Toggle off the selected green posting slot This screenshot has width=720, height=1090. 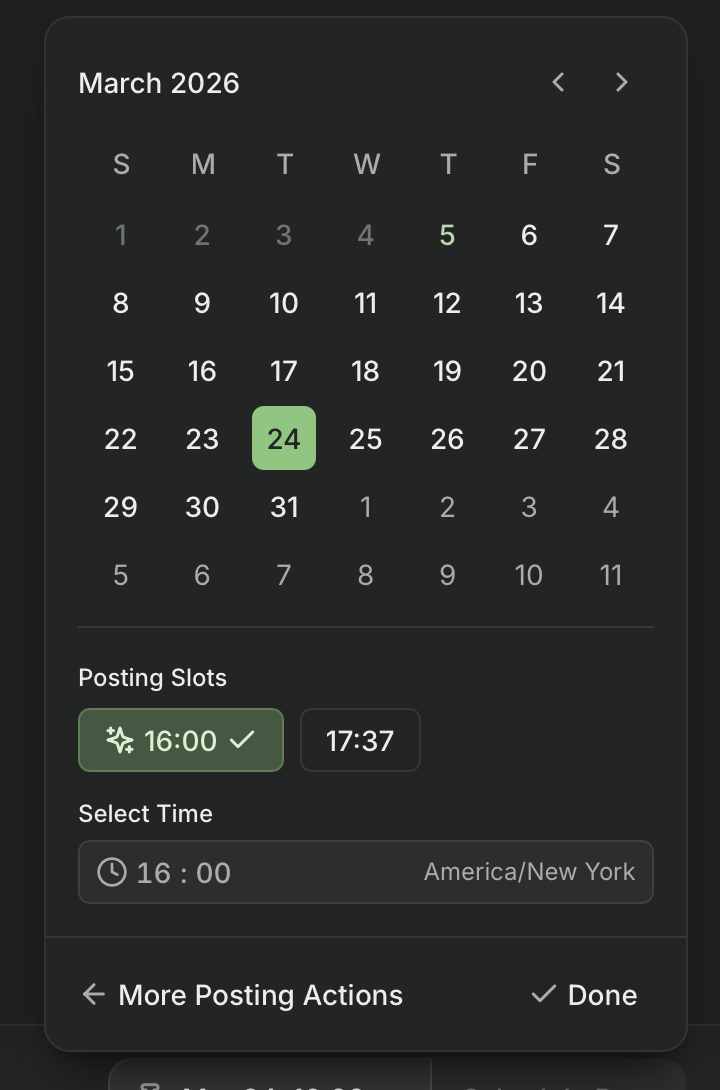[180, 740]
